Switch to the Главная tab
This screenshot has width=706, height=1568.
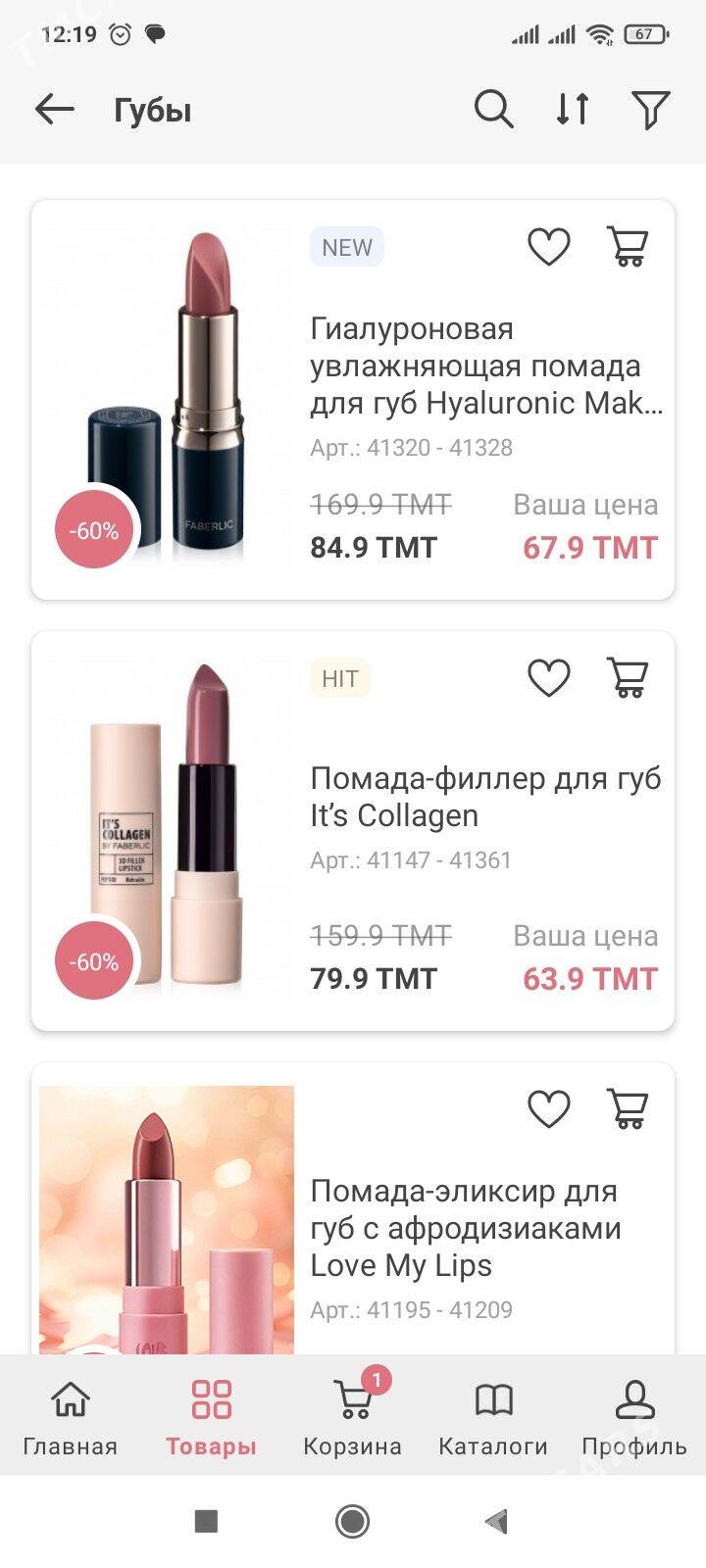click(70, 1416)
